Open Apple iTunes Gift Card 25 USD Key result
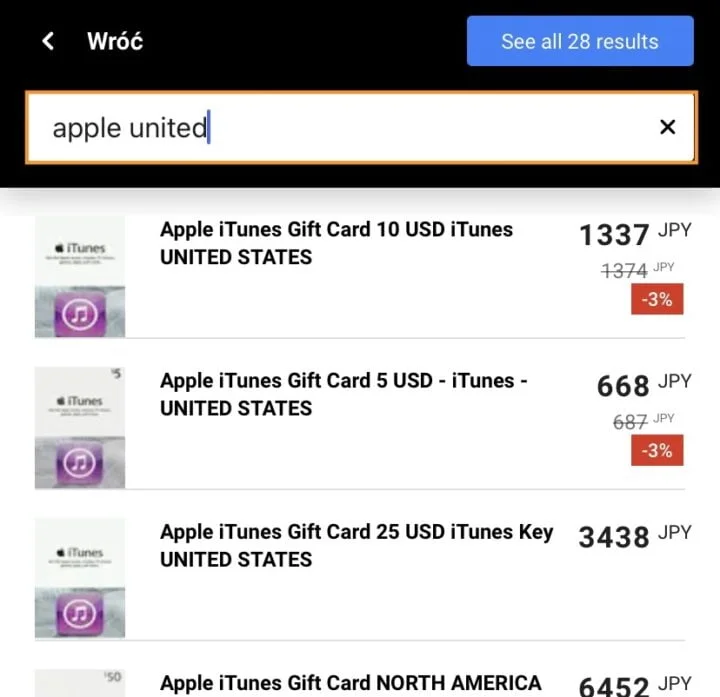 tap(356, 545)
